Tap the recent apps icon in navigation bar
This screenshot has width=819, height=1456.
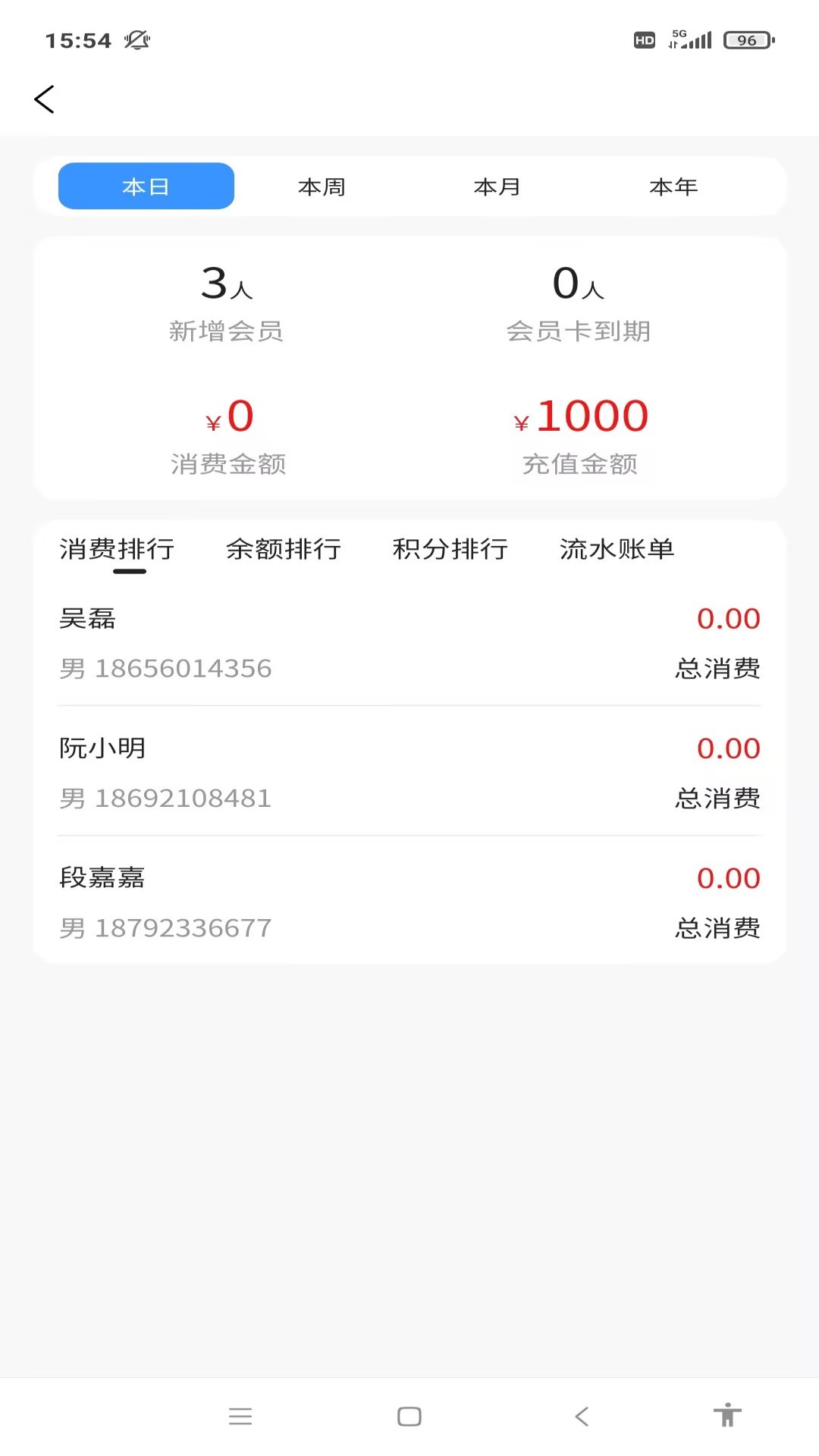point(240,1416)
